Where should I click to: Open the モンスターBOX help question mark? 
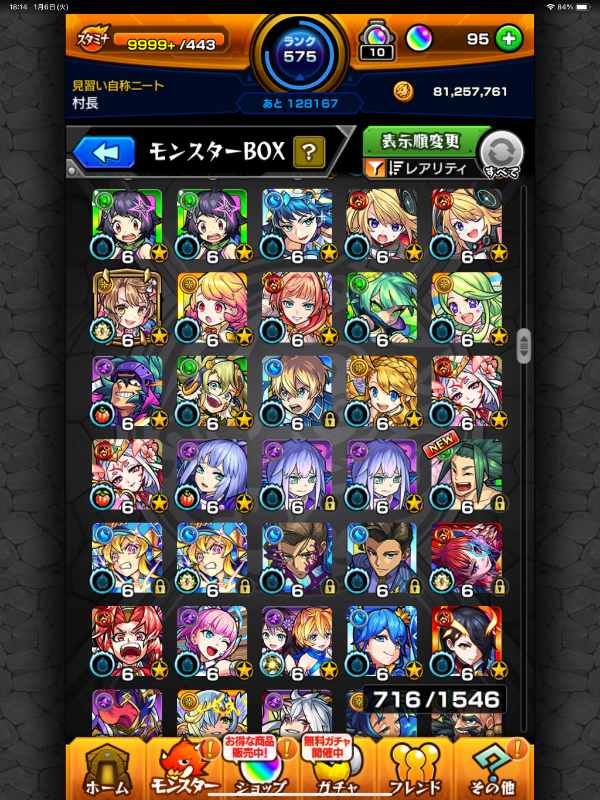310,152
